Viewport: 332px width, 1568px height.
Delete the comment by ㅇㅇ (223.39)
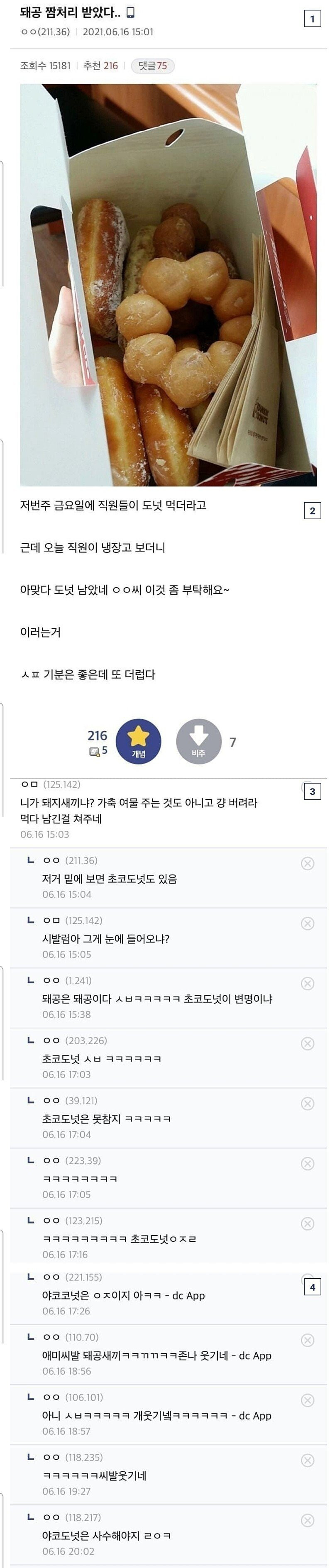point(308,1164)
